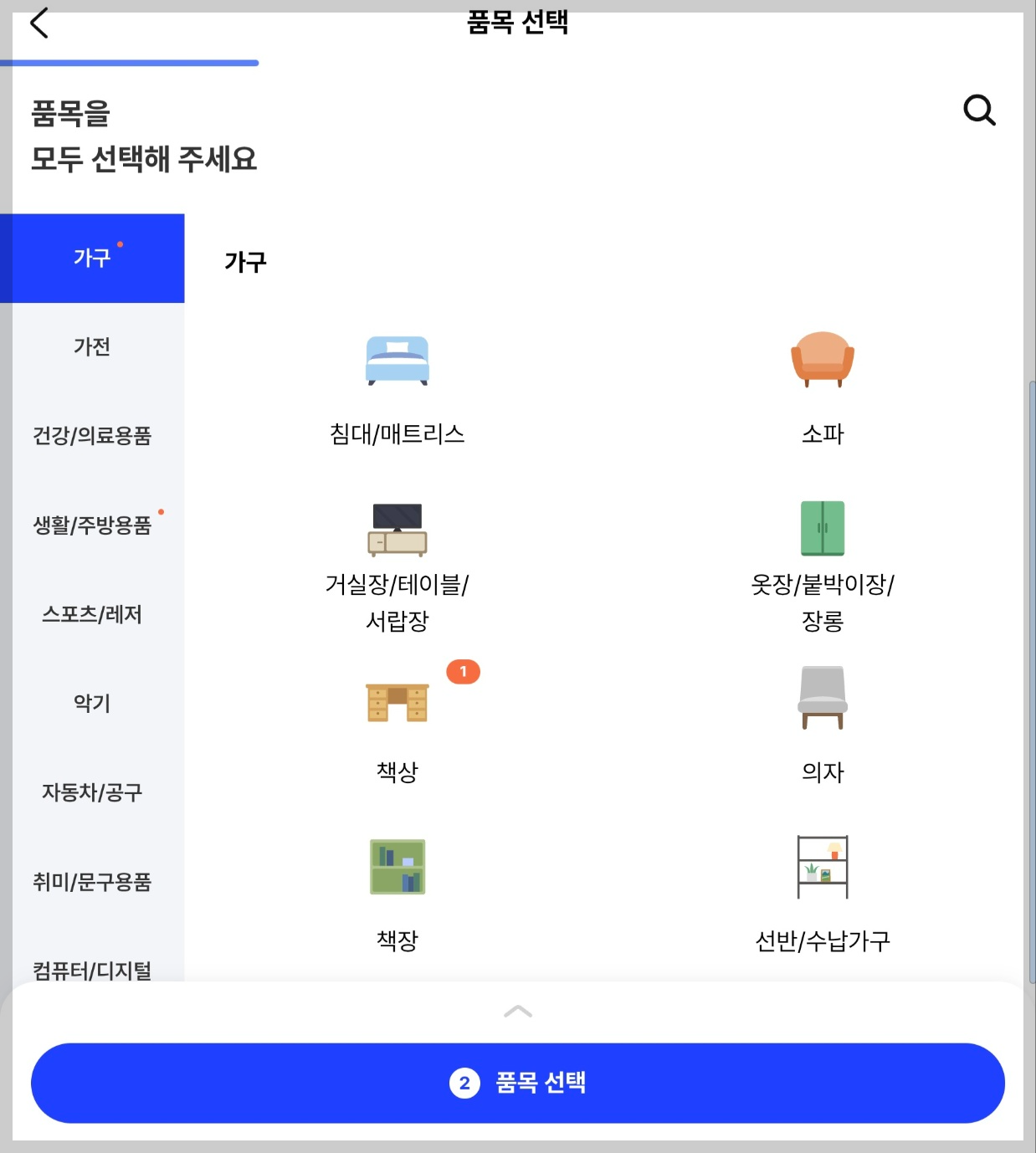
Task: Open the 자동차/공구 category
Action: (x=94, y=793)
